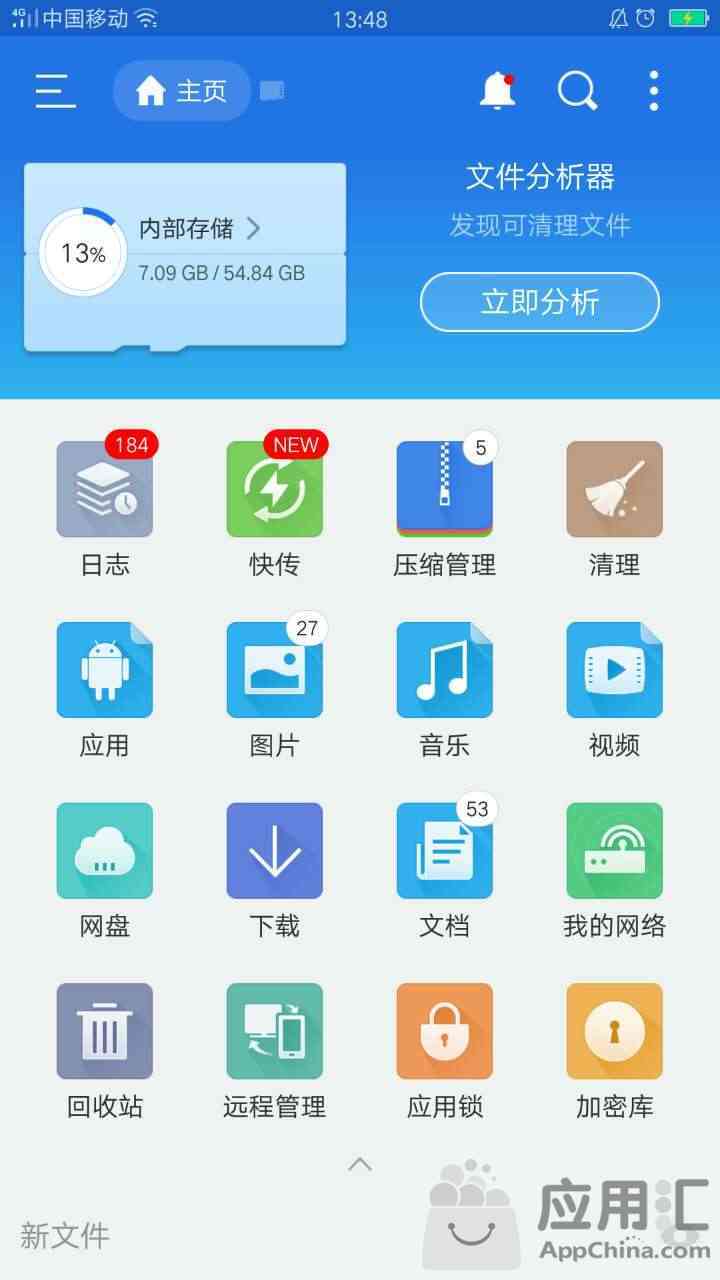Open the 内部存储 storage card
The image size is (720, 1280).
(185, 255)
